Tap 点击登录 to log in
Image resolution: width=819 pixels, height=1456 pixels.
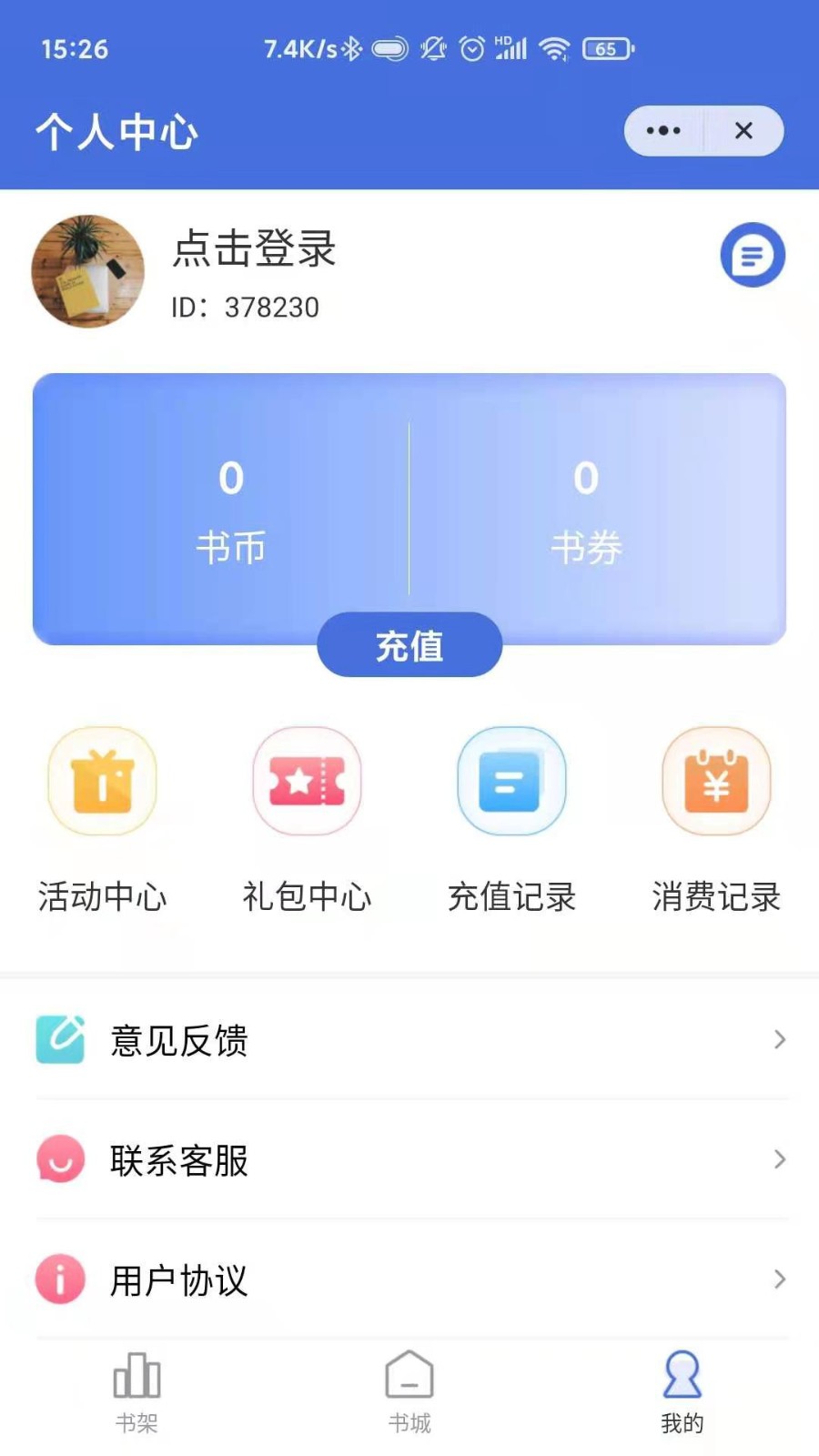click(x=255, y=248)
